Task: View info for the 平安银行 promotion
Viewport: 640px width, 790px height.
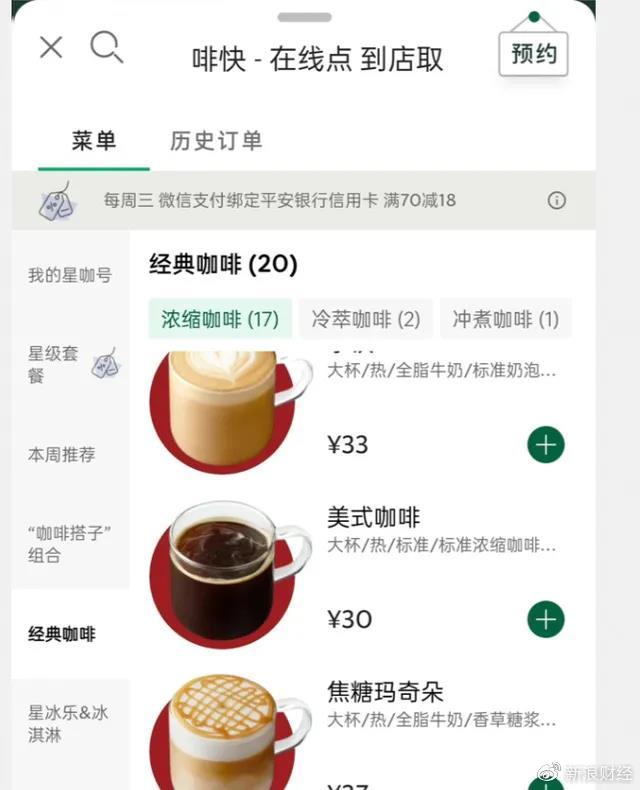Action: point(557,200)
